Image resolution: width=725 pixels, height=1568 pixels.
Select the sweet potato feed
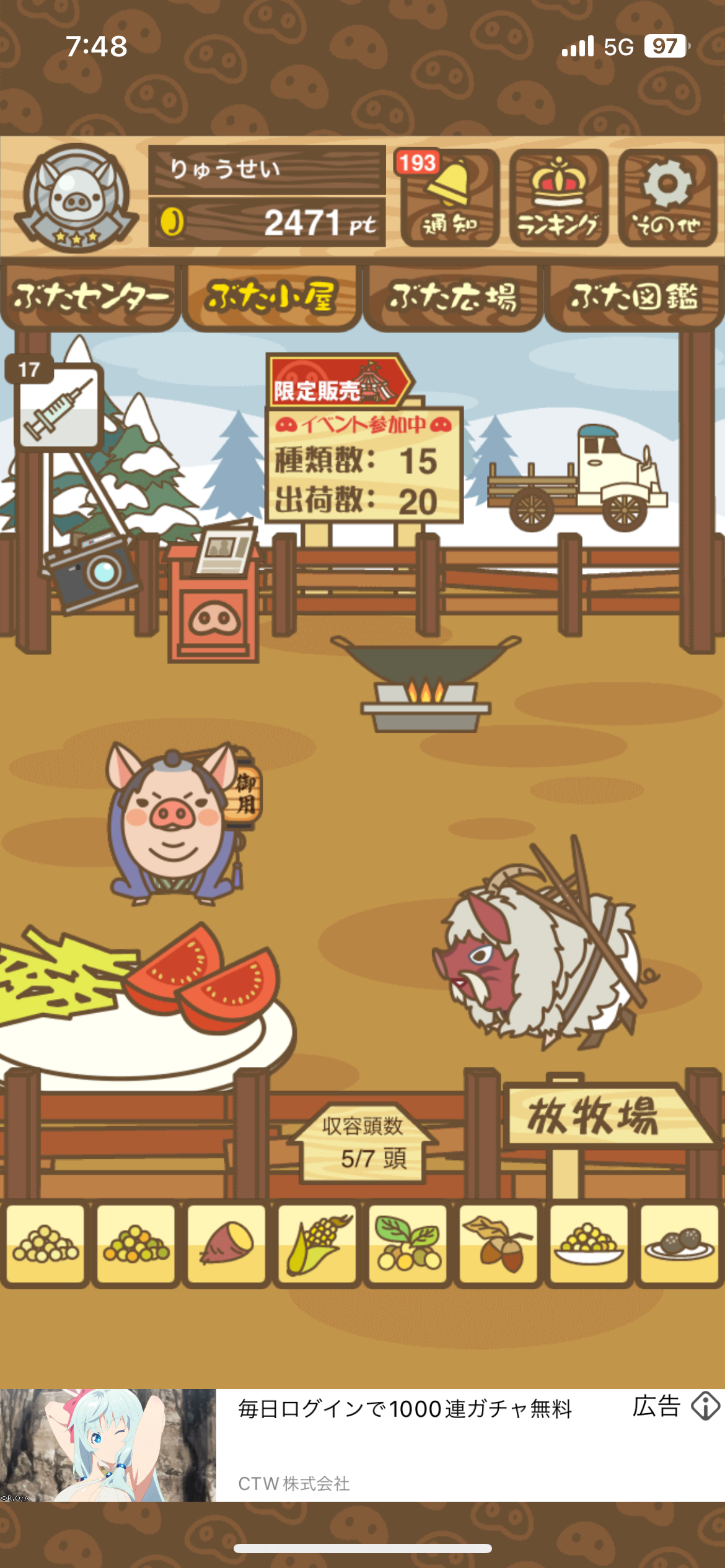[227, 1243]
